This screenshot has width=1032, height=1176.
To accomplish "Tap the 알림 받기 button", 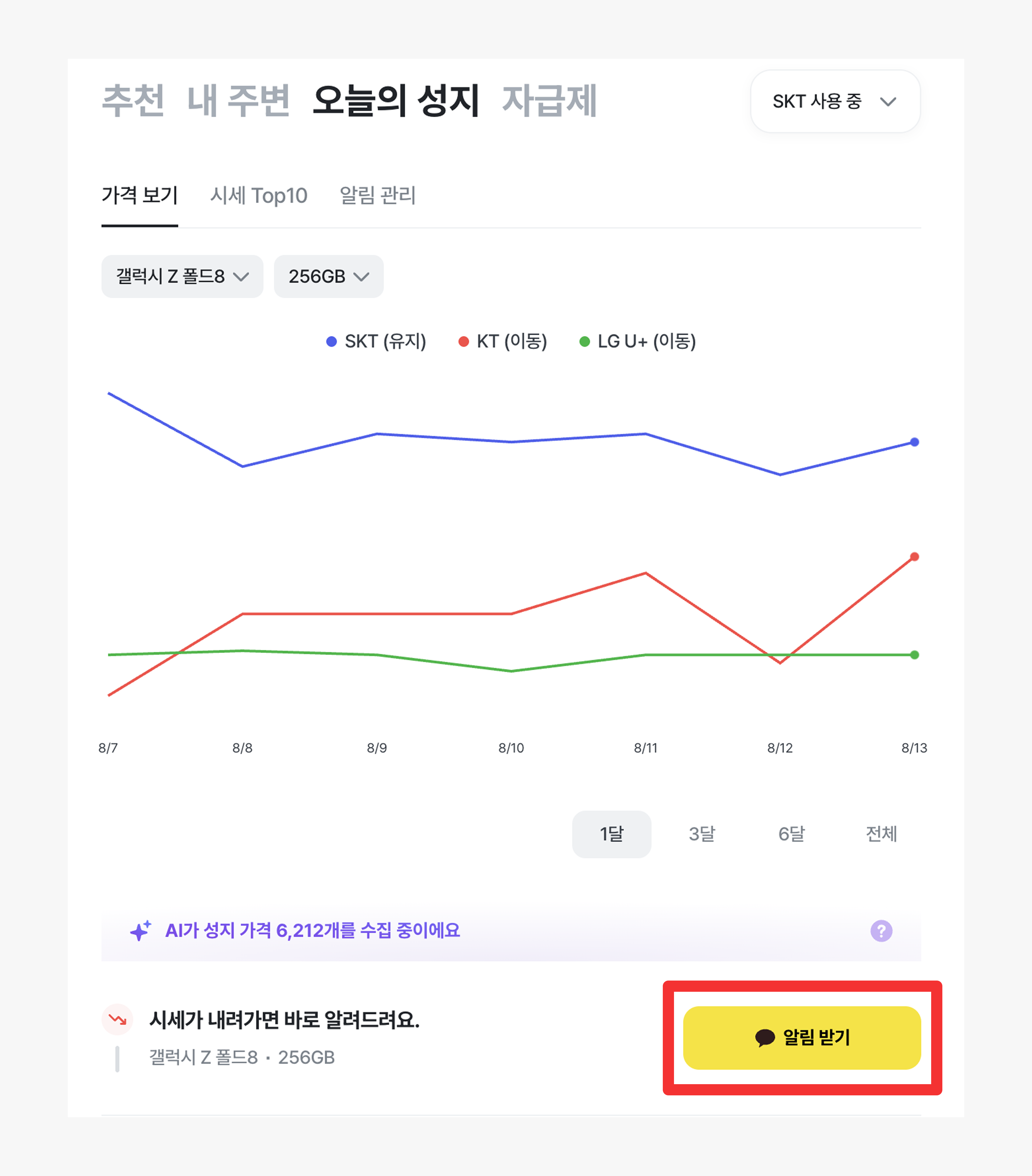I will click(x=802, y=1037).
